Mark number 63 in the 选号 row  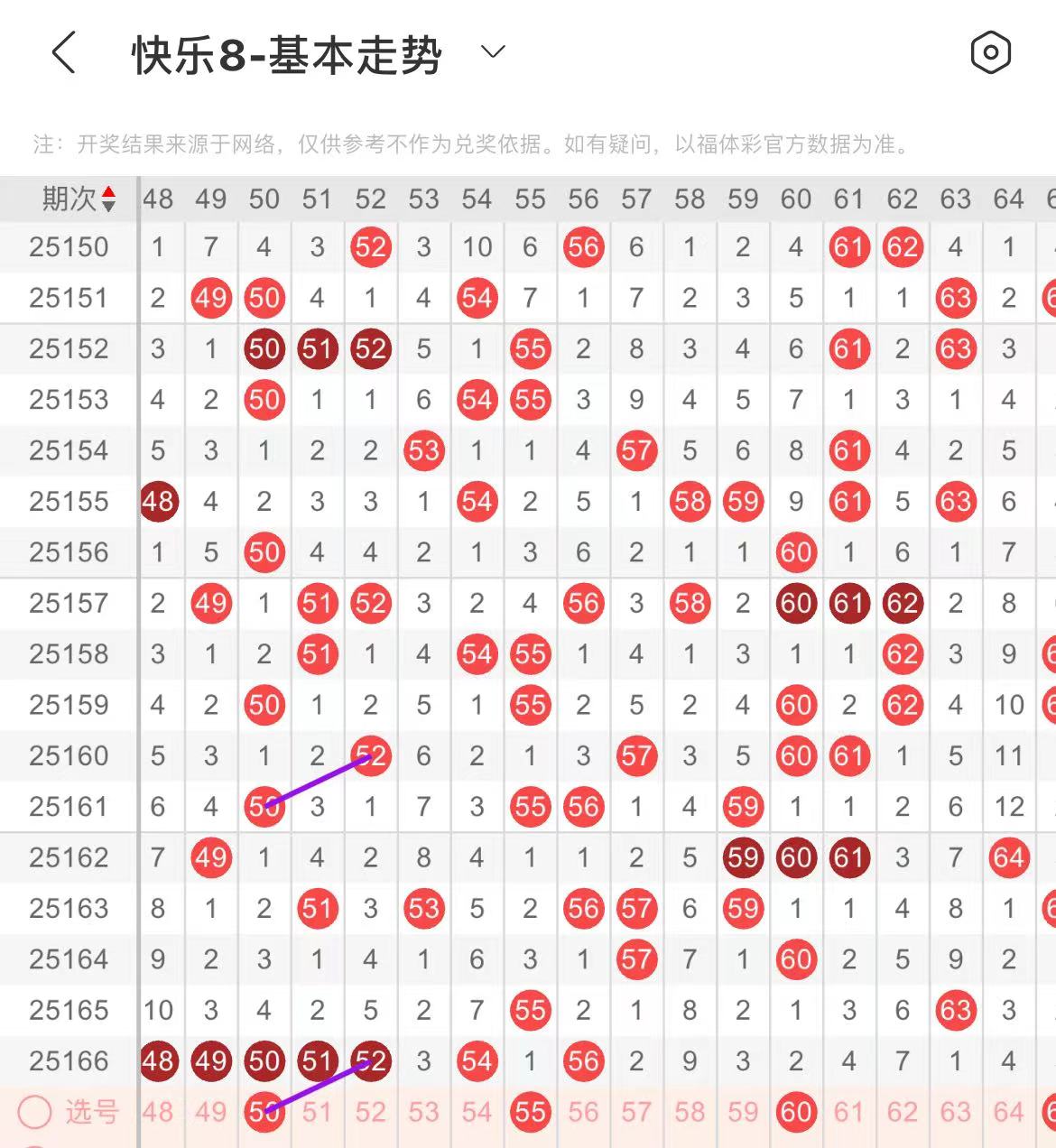click(956, 1112)
